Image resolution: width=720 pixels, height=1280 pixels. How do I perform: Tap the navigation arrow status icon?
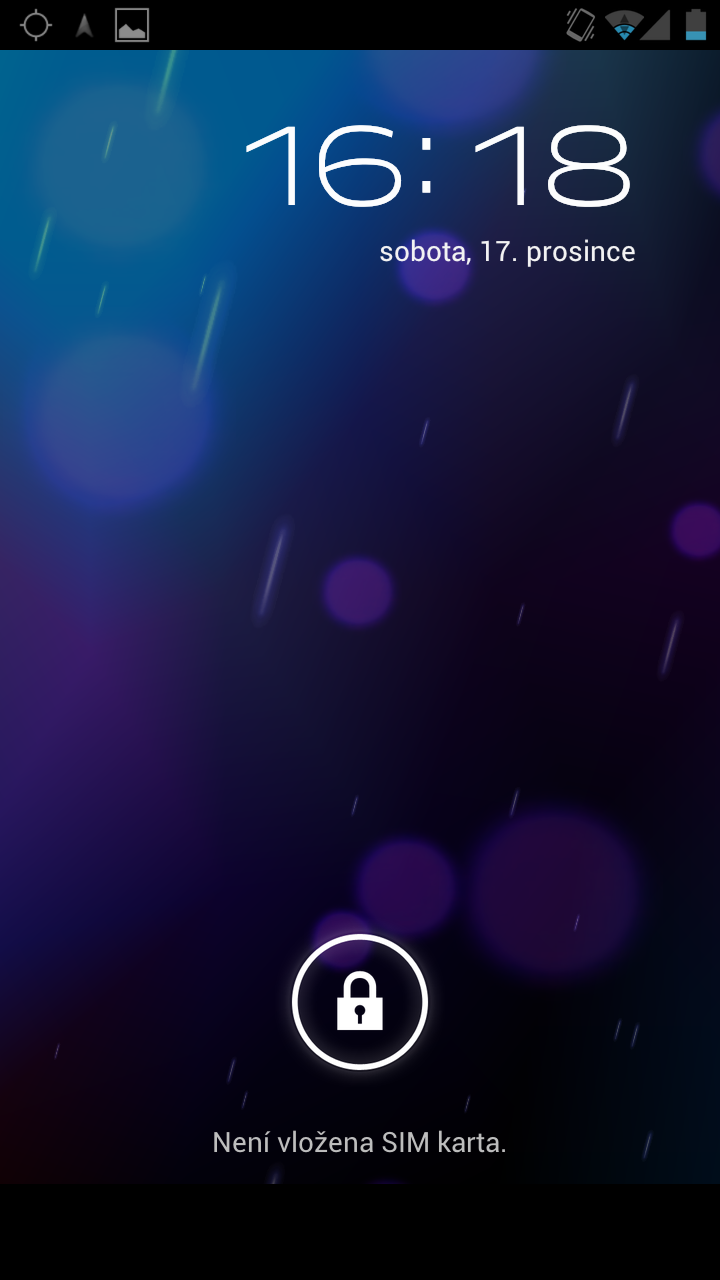coord(84,25)
